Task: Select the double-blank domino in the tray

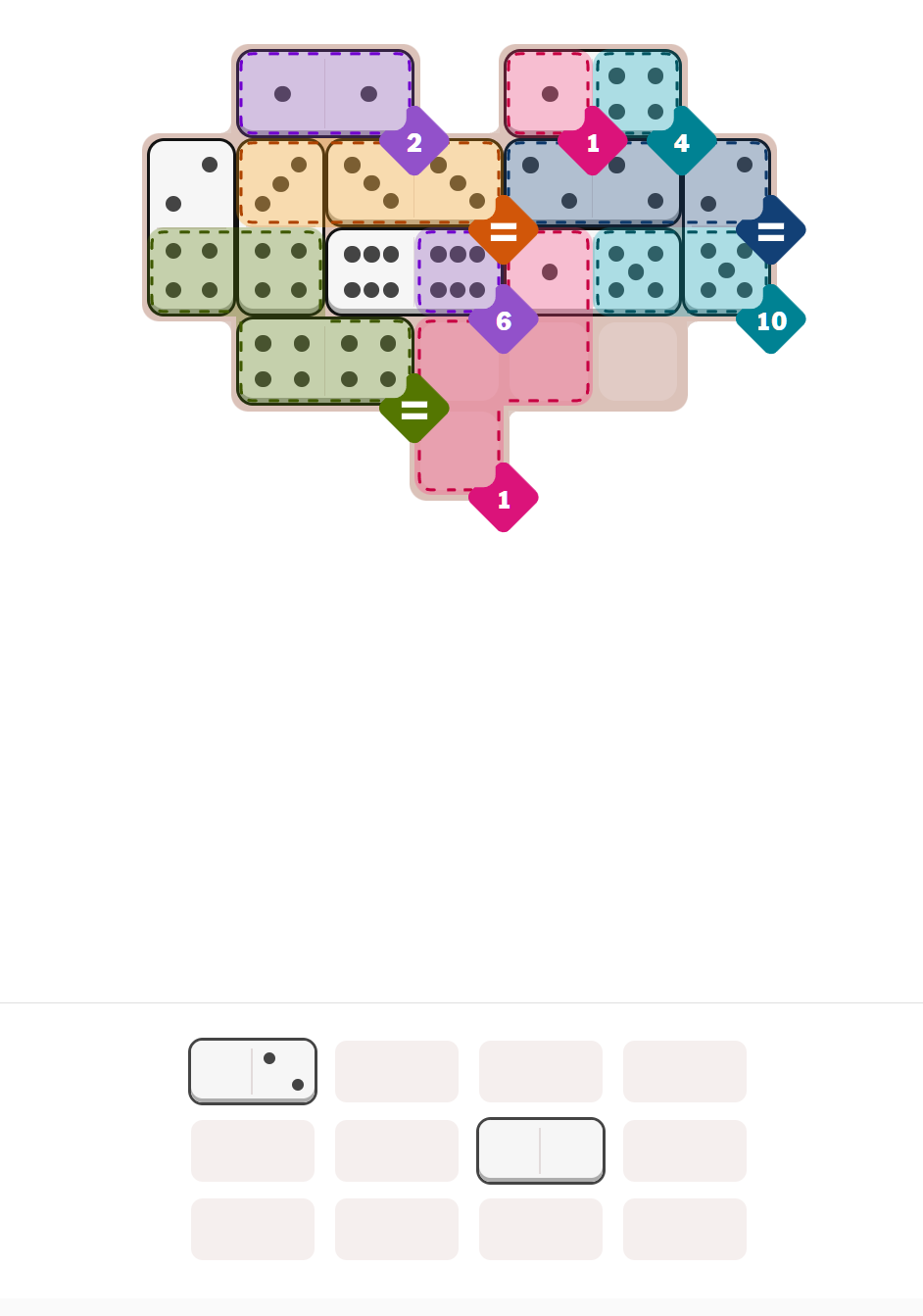Action: (x=541, y=1150)
